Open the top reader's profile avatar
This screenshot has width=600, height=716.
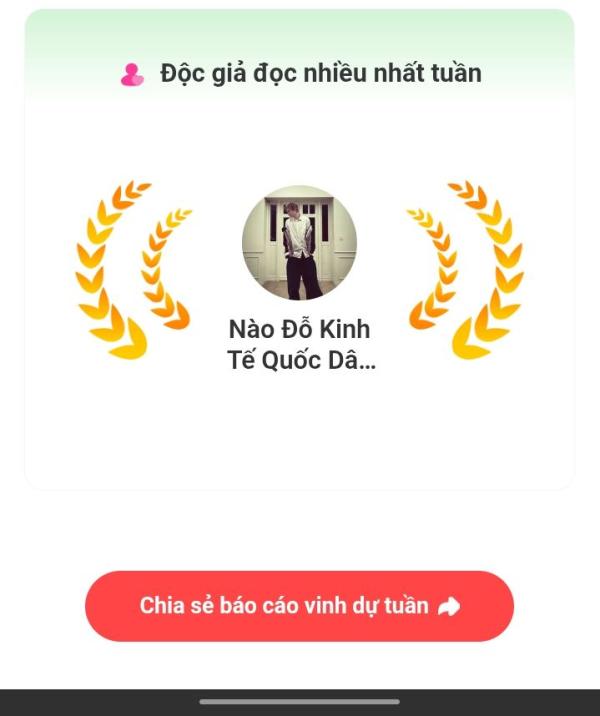(x=299, y=243)
